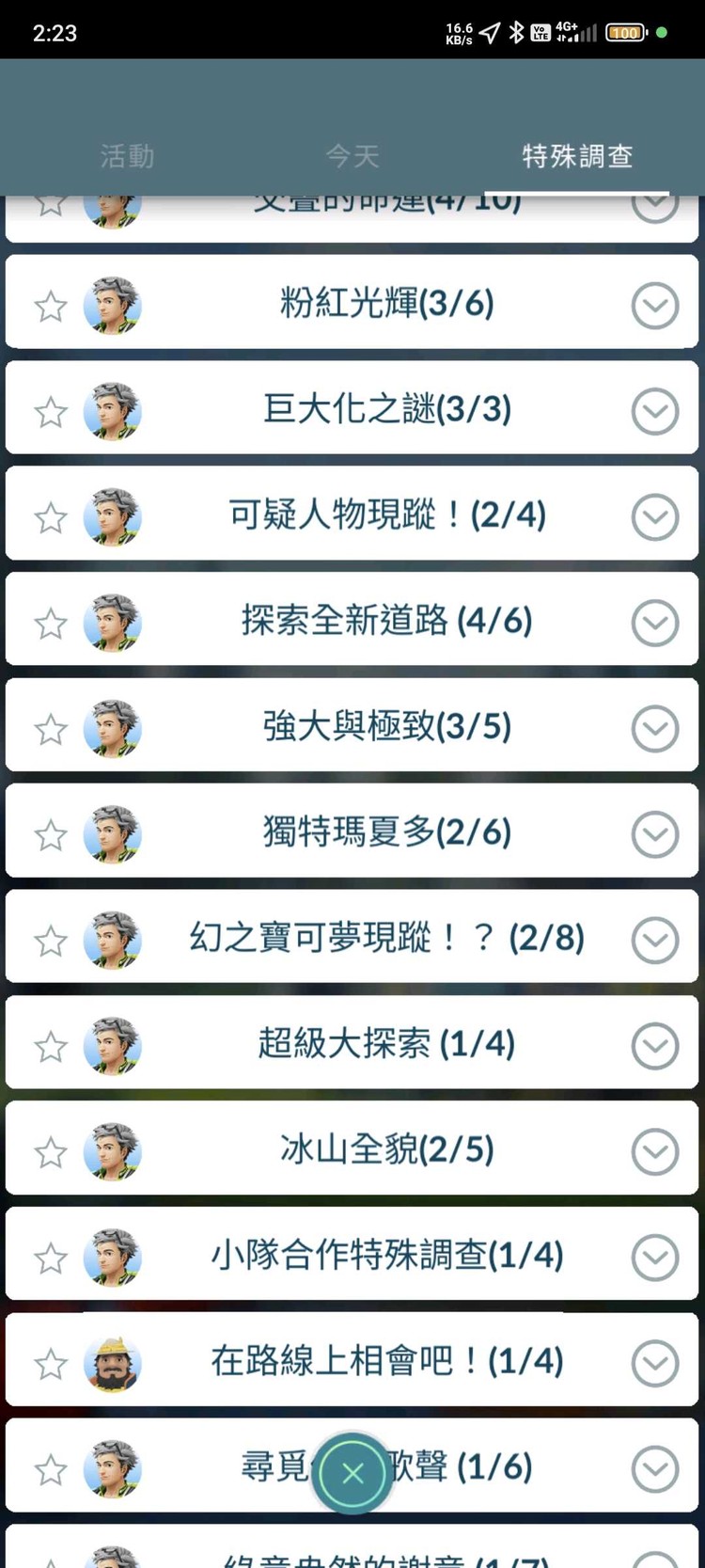Open the 冰山全貌(2/5) research card
The image size is (705, 1568).
(x=386, y=1149)
